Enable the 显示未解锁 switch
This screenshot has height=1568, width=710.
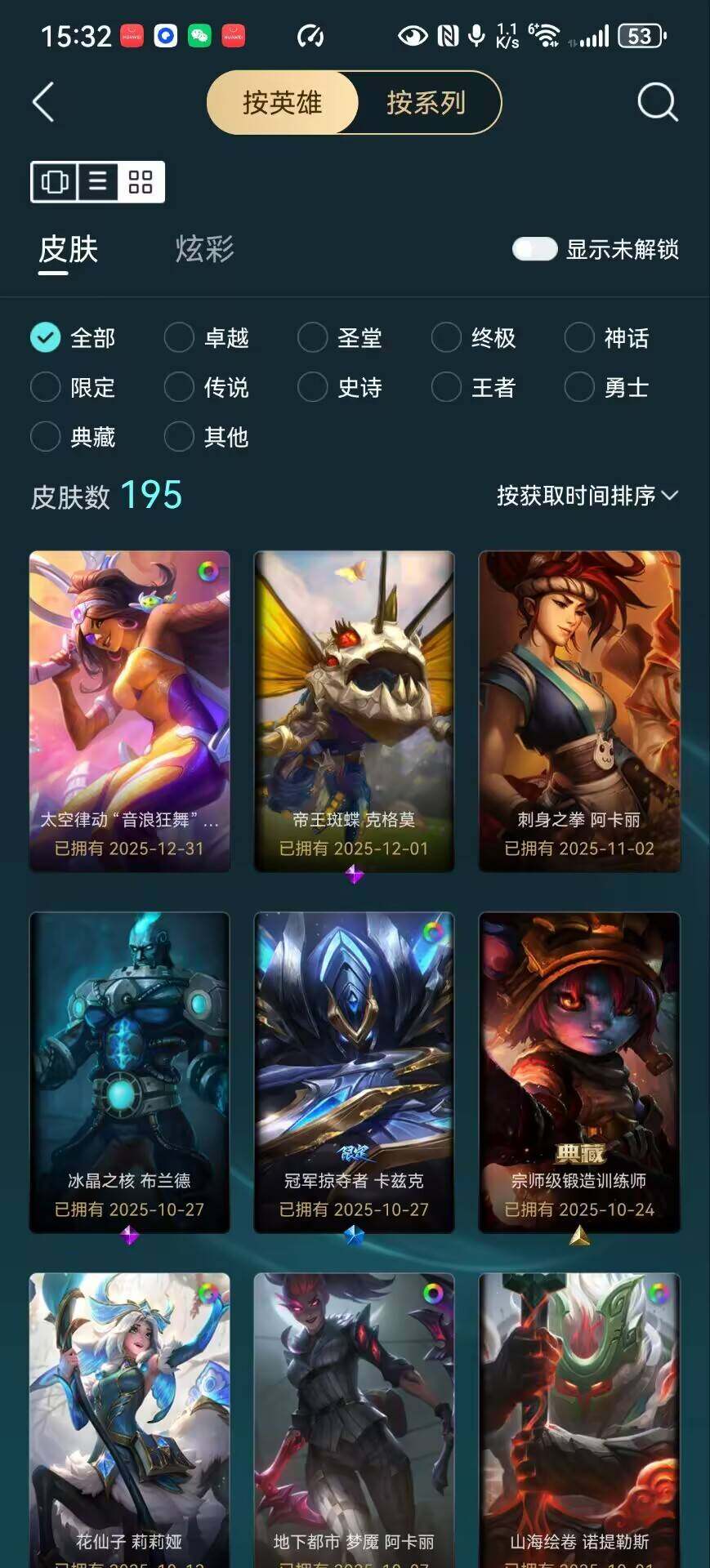(534, 249)
